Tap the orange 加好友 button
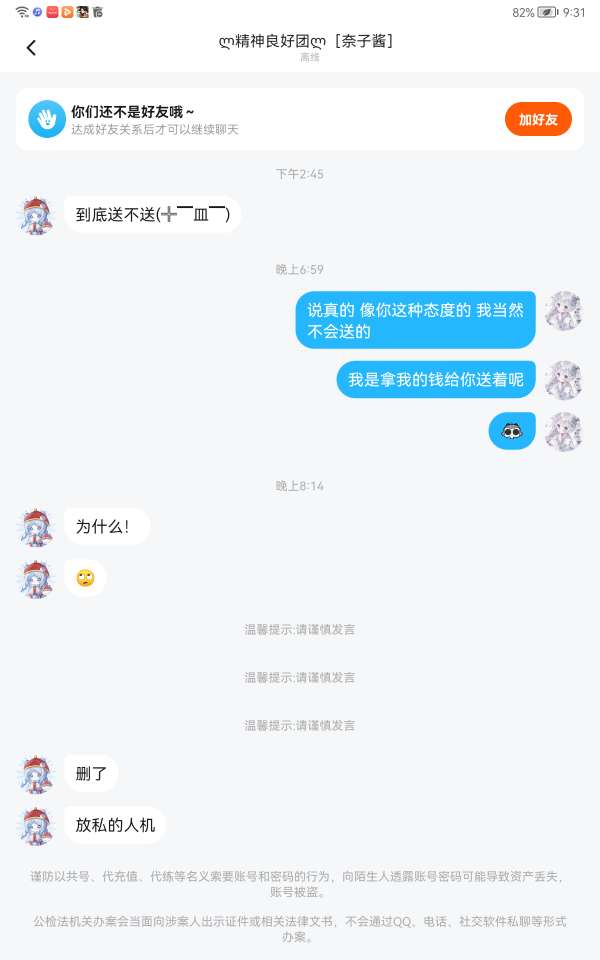The width and height of the screenshot is (600, 960). 538,119
